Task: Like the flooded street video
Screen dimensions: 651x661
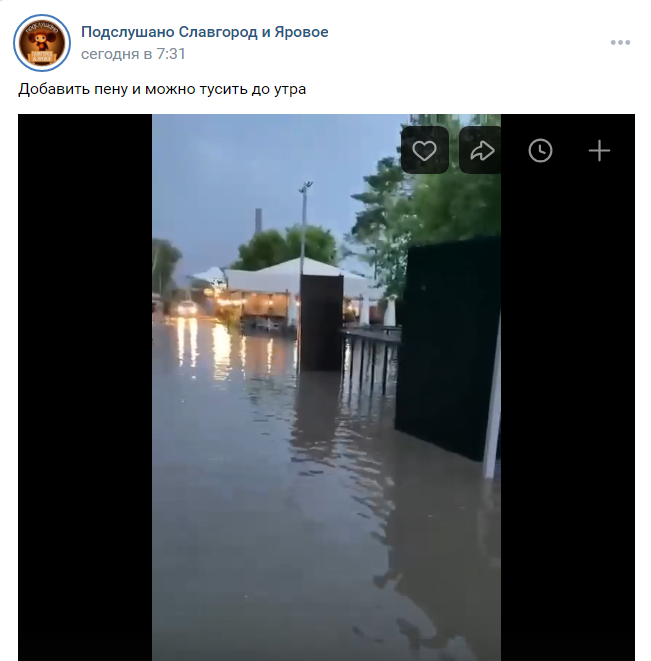Action: [425, 151]
